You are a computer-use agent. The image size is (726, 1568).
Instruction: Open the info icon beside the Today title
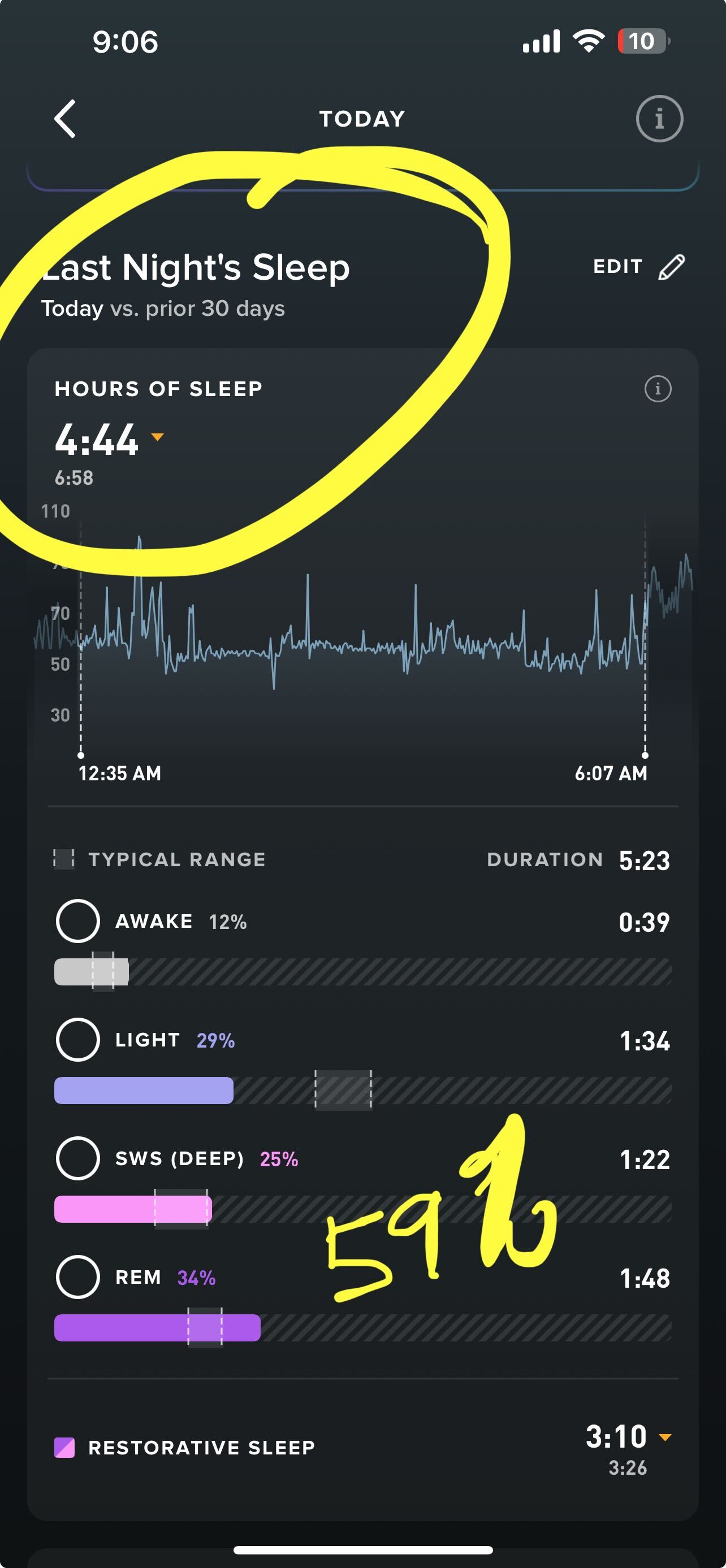pos(659,119)
